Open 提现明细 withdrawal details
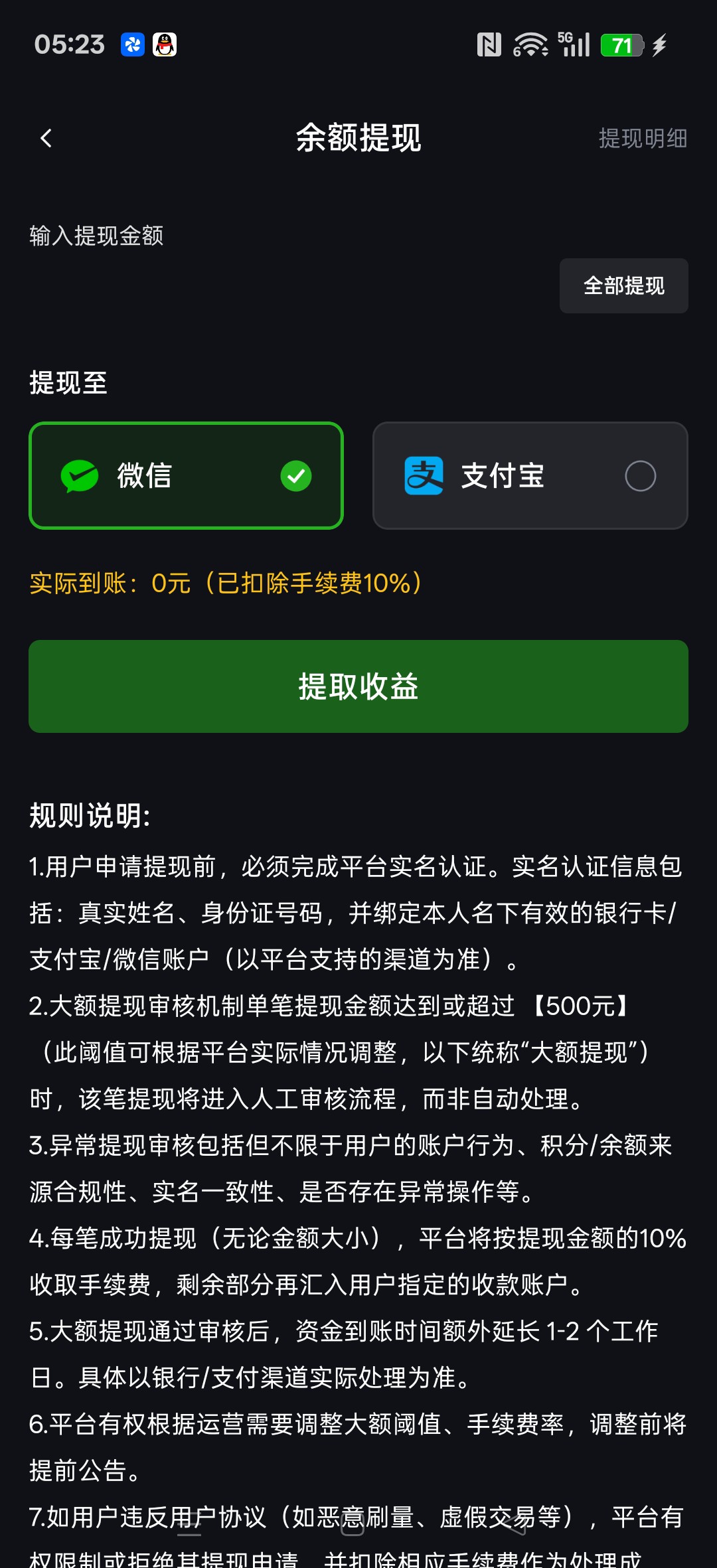The width and height of the screenshot is (717, 1568). 643,139
